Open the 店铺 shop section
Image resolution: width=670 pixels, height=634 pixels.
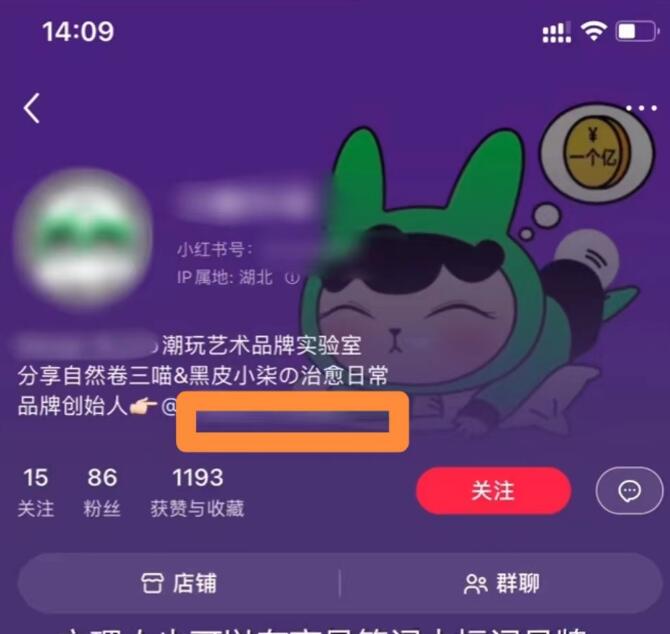click(x=179, y=583)
